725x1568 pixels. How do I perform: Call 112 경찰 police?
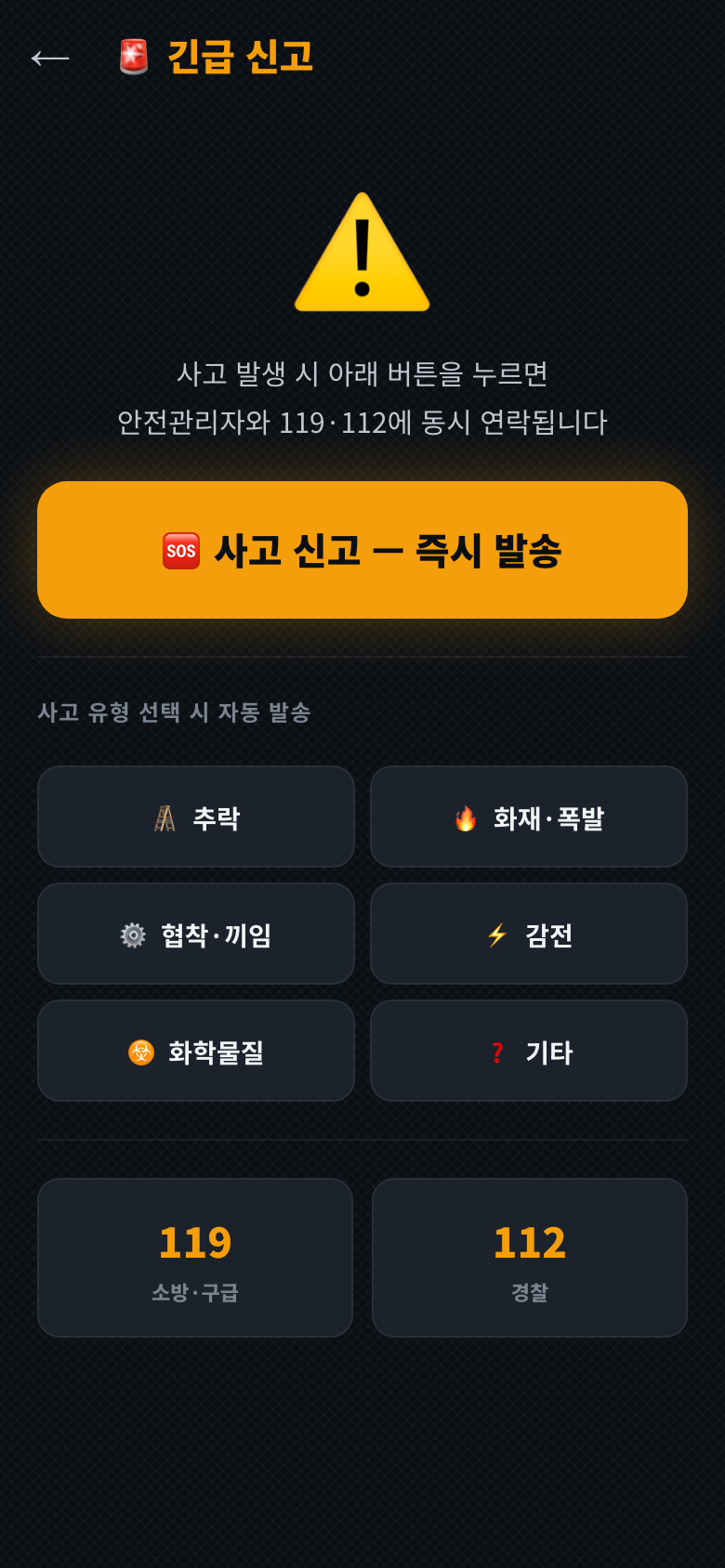click(x=529, y=1258)
